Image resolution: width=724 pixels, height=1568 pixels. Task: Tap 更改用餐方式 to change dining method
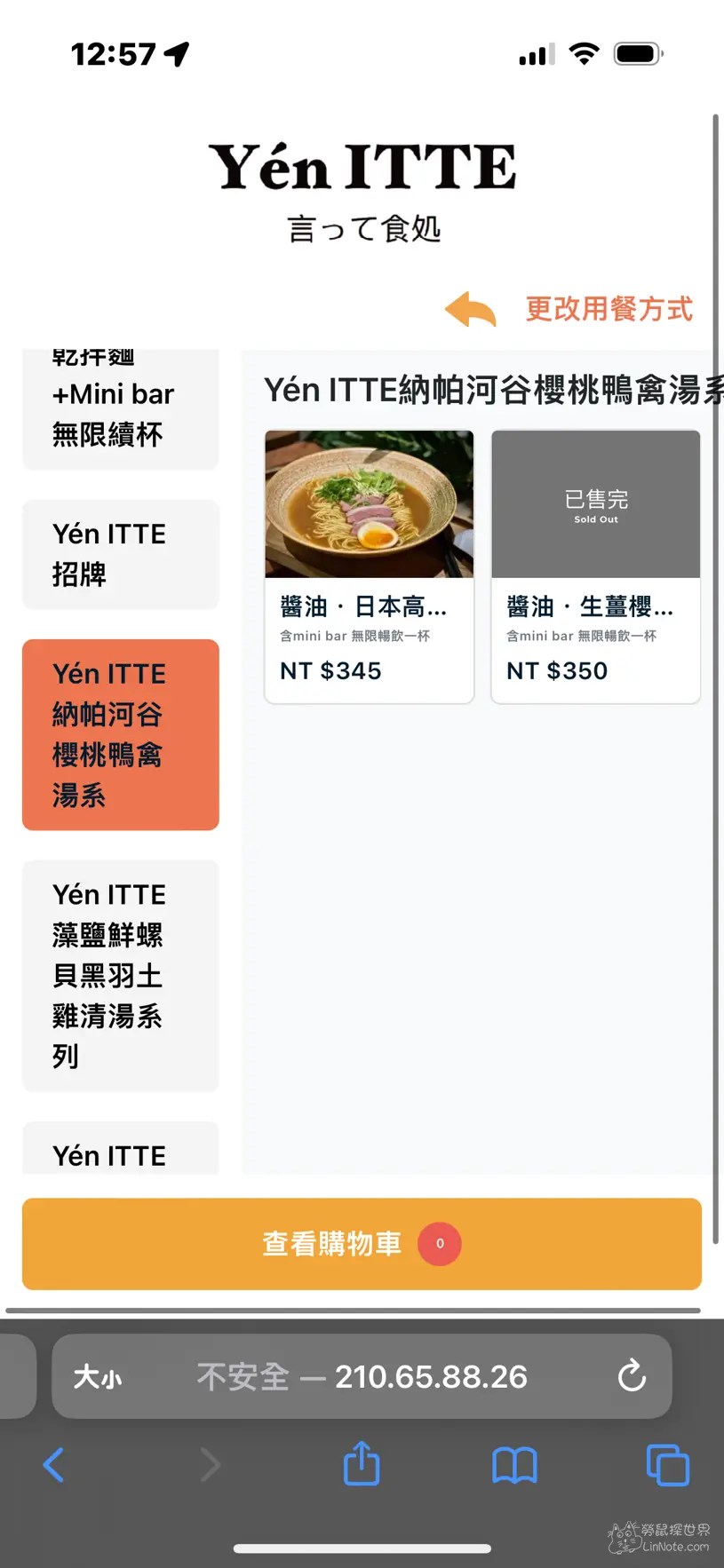pyautogui.click(x=608, y=309)
